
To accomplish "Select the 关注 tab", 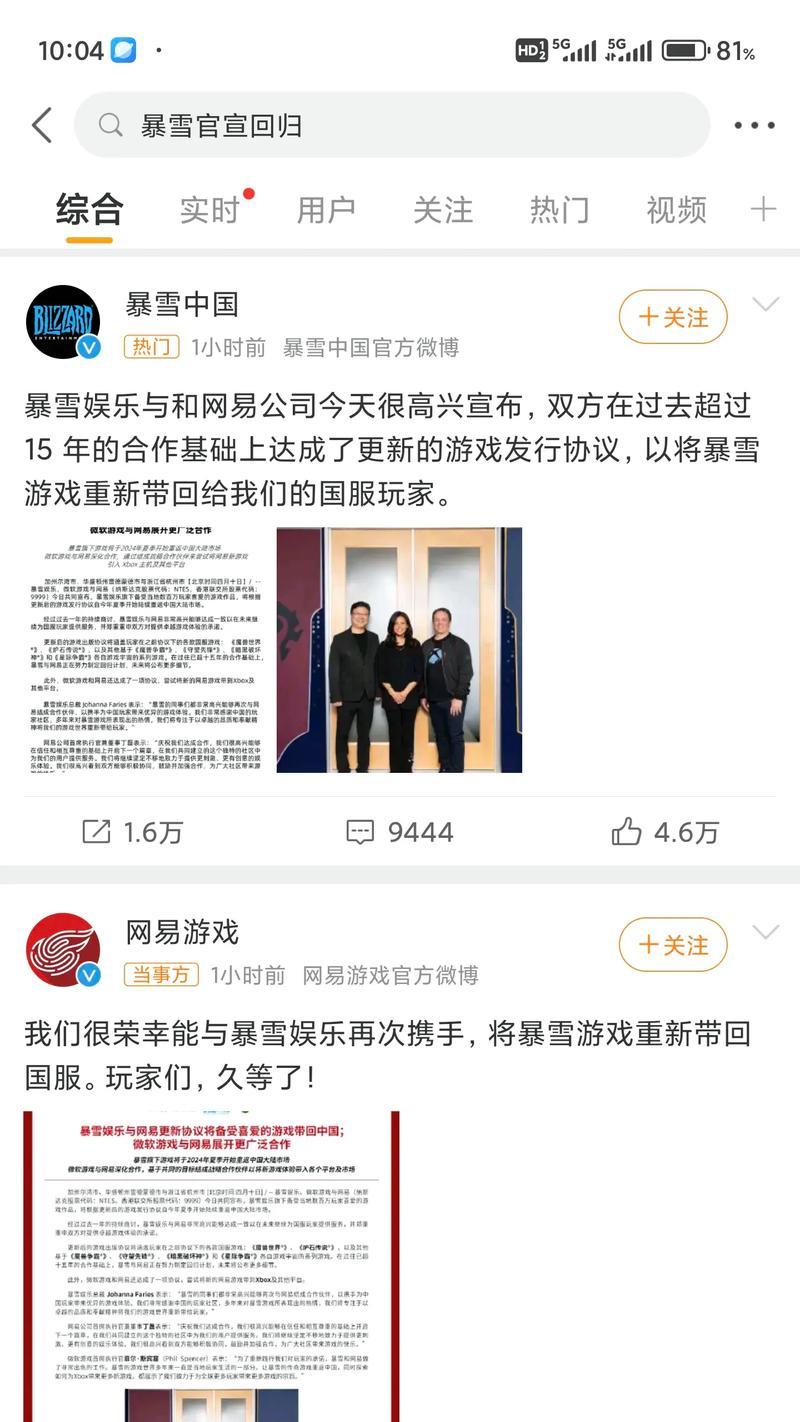I will (443, 210).
